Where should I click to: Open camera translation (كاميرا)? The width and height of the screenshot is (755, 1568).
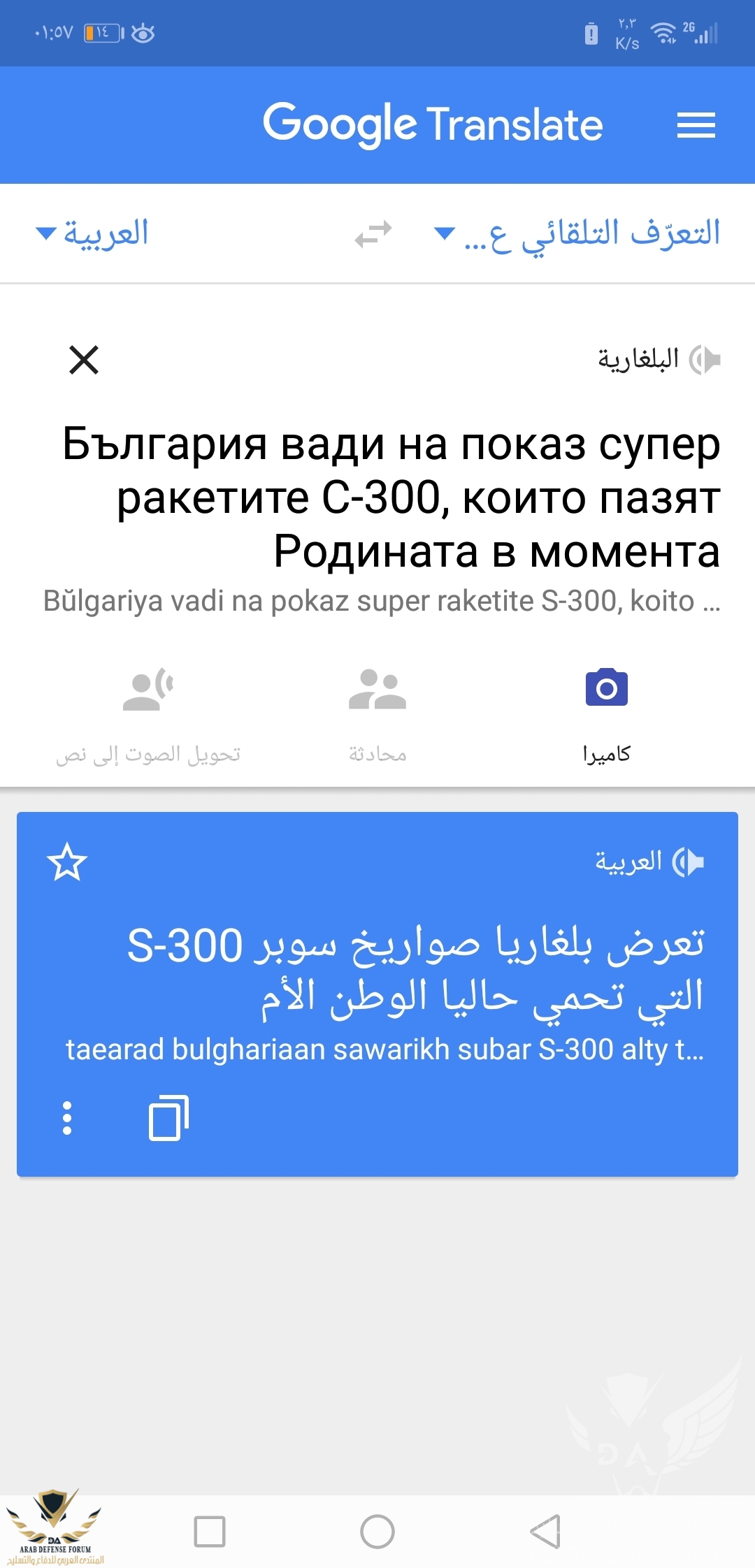[x=606, y=713]
